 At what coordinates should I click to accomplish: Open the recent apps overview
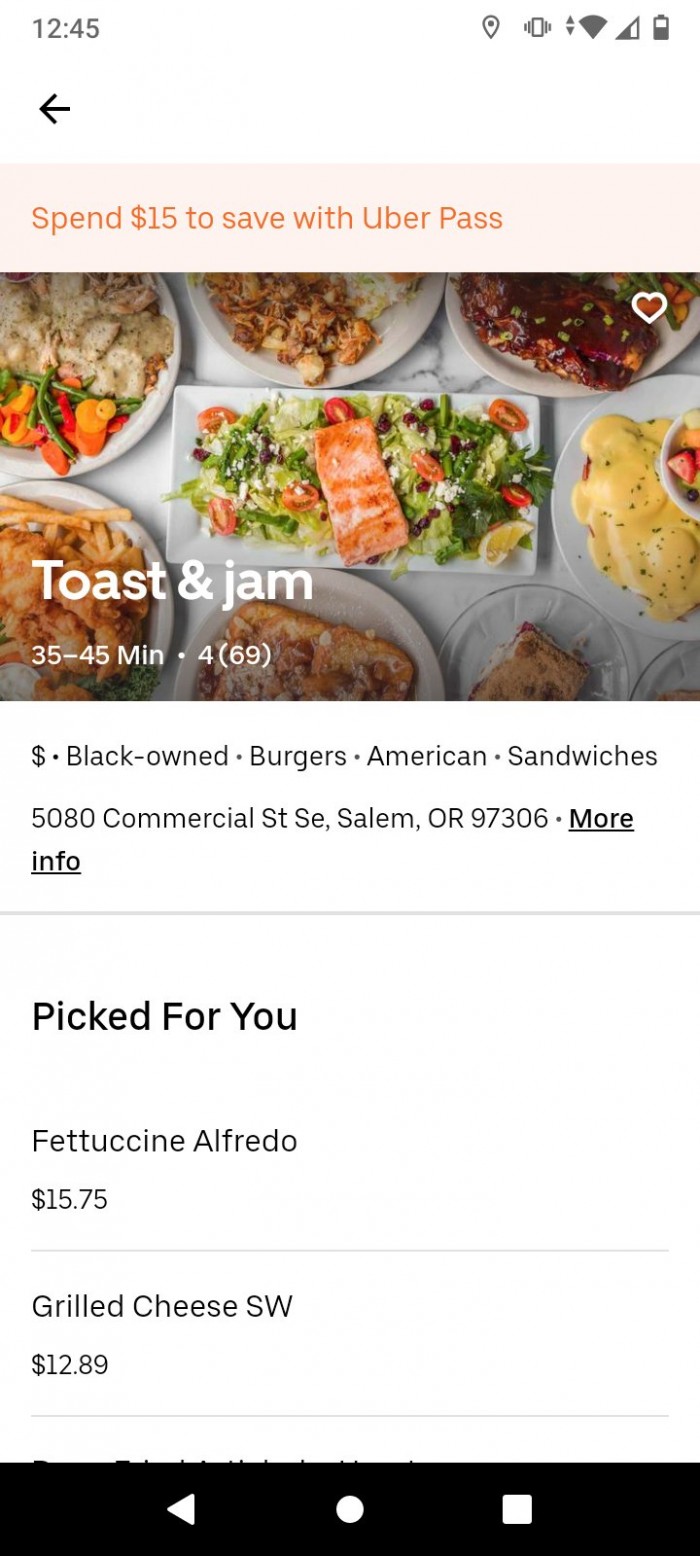pyautogui.click(x=516, y=1509)
